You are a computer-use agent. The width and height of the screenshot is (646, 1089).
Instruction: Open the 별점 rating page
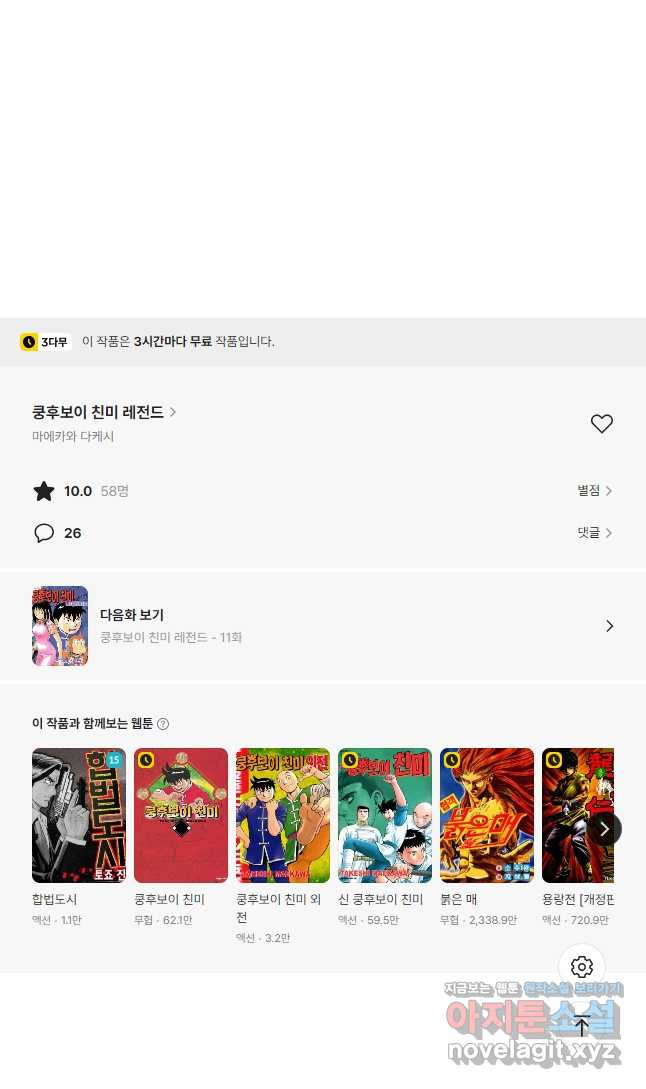point(594,491)
